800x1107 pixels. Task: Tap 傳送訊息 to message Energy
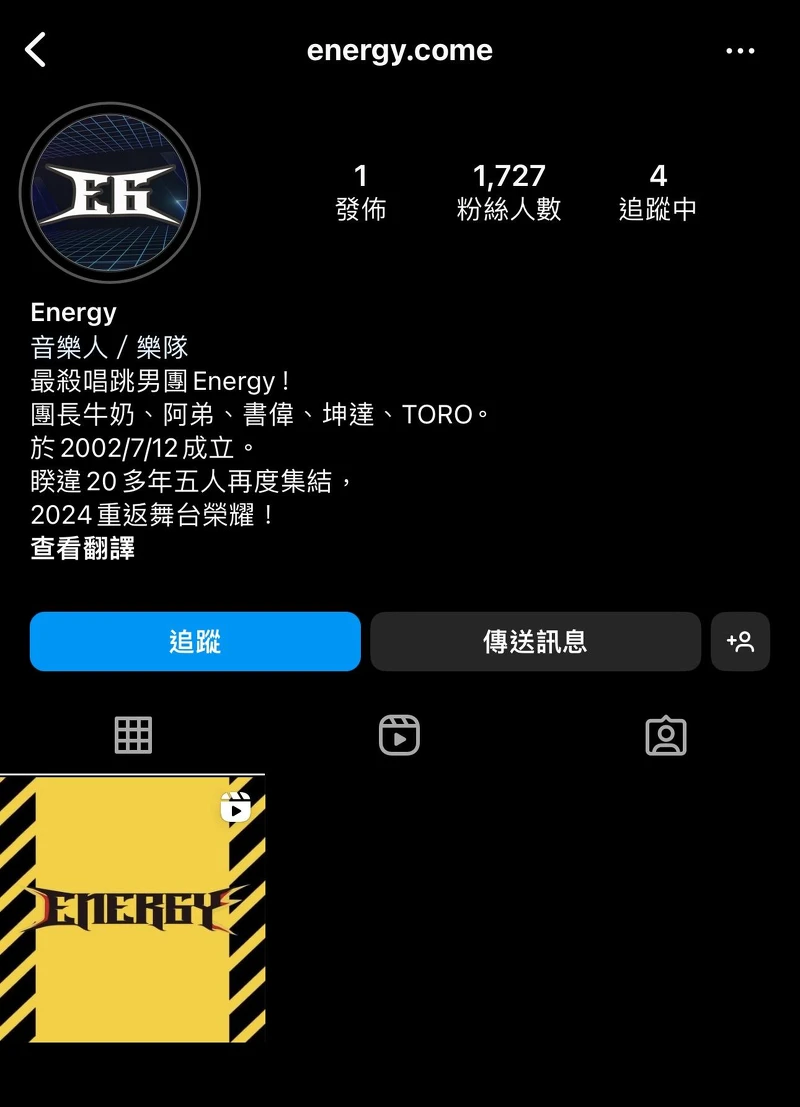[535, 641]
